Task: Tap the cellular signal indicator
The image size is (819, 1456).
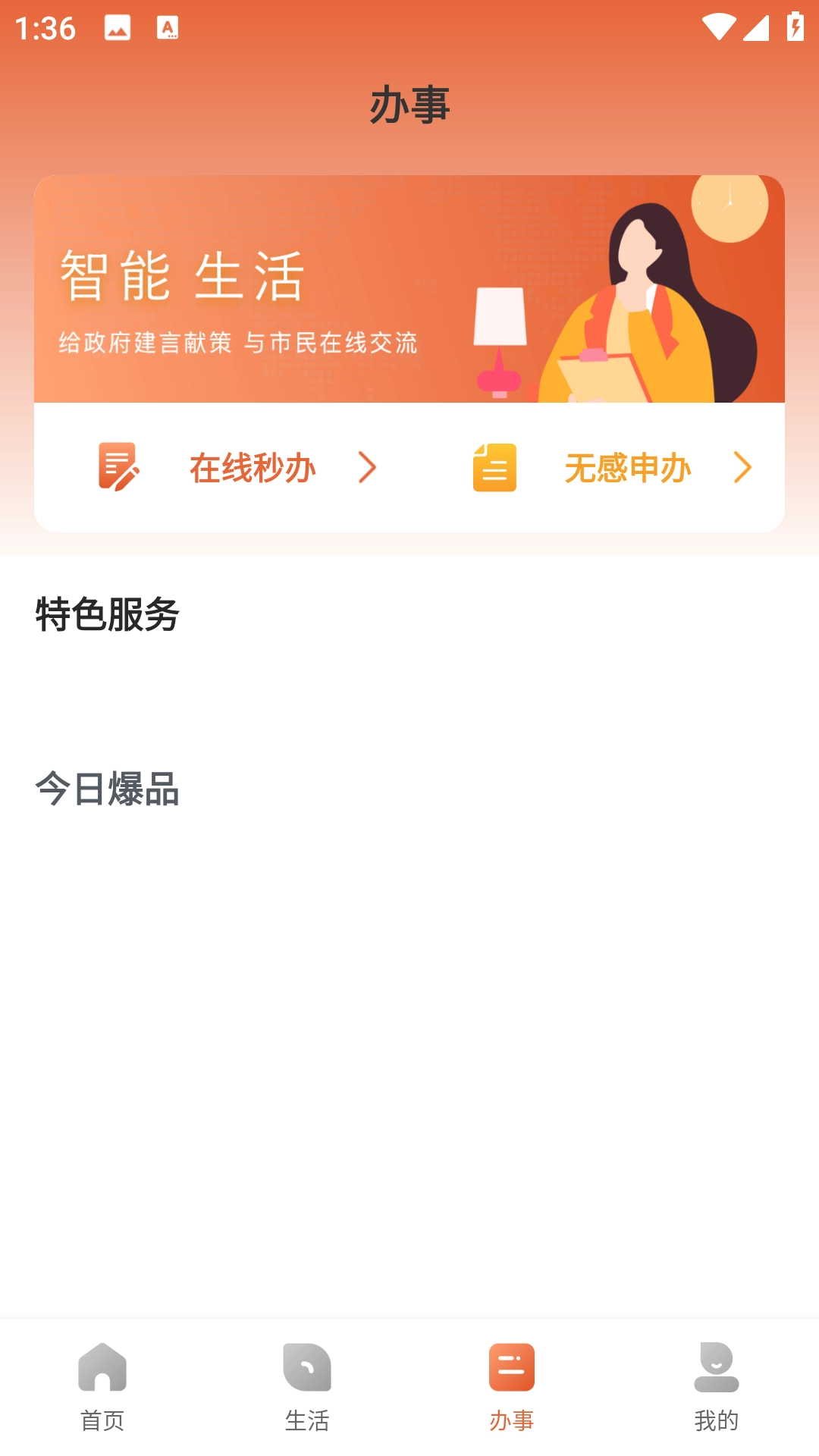Action: 755,28
